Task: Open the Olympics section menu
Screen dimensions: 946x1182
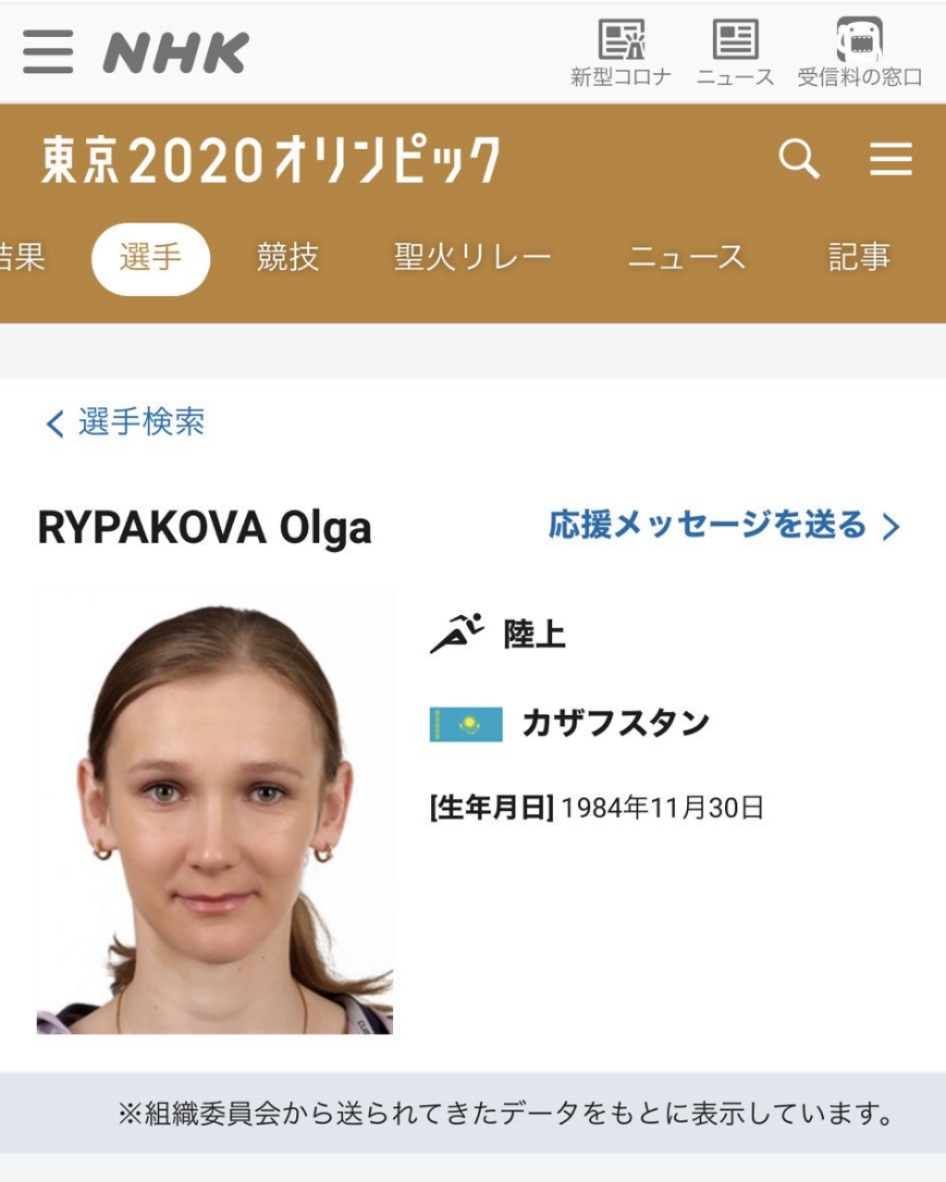Action: [x=890, y=160]
